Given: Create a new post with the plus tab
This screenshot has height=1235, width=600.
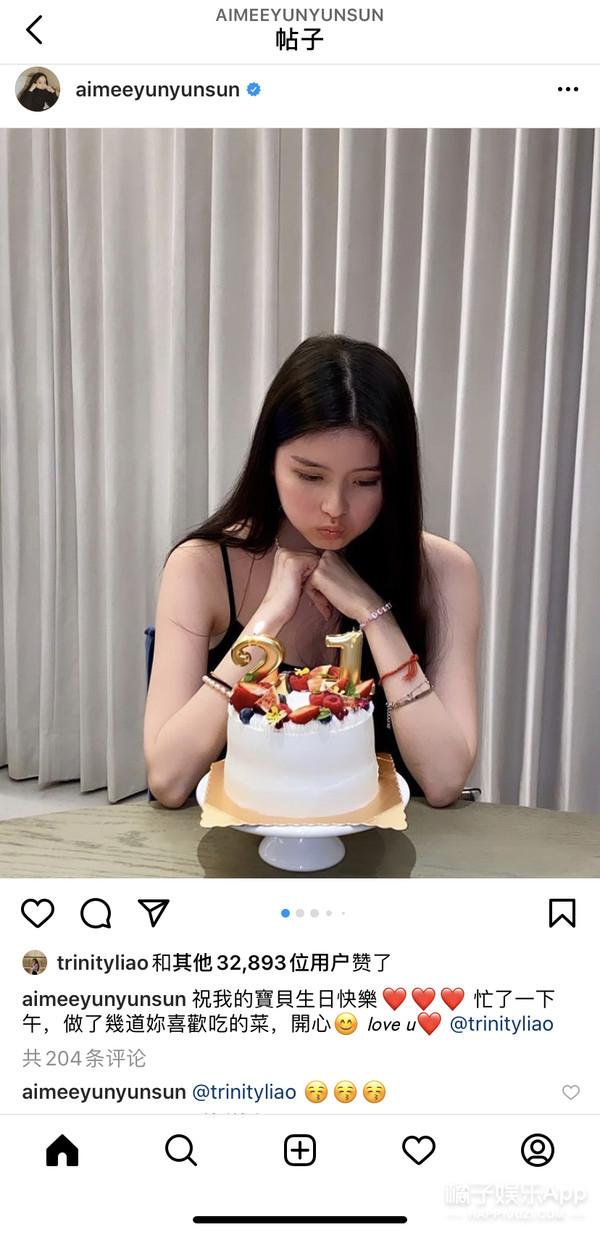Looking at the screenshot, I should tap(300, 1151).
